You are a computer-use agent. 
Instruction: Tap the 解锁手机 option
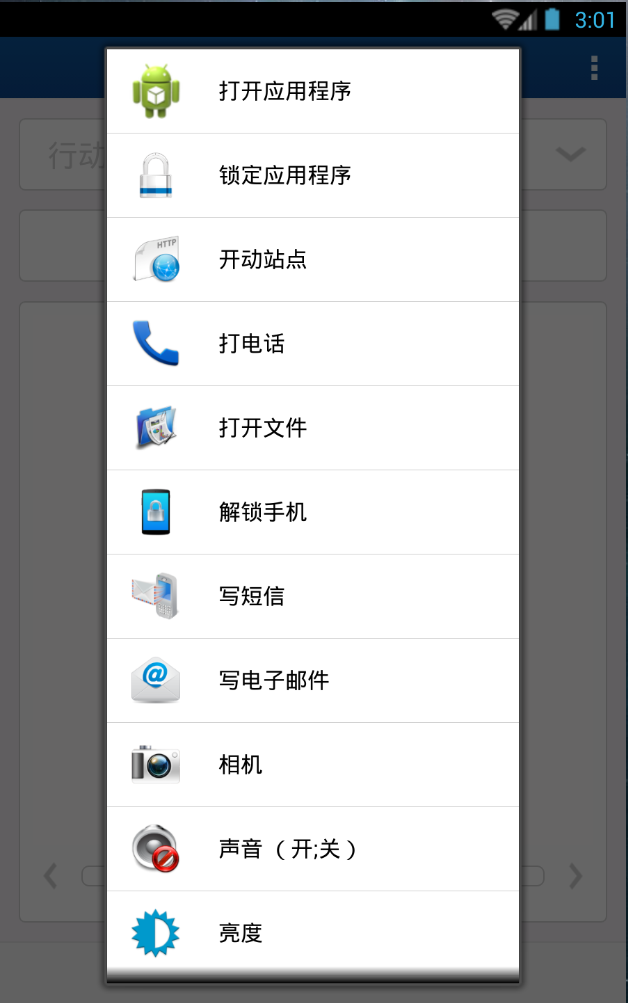(312, 512)
